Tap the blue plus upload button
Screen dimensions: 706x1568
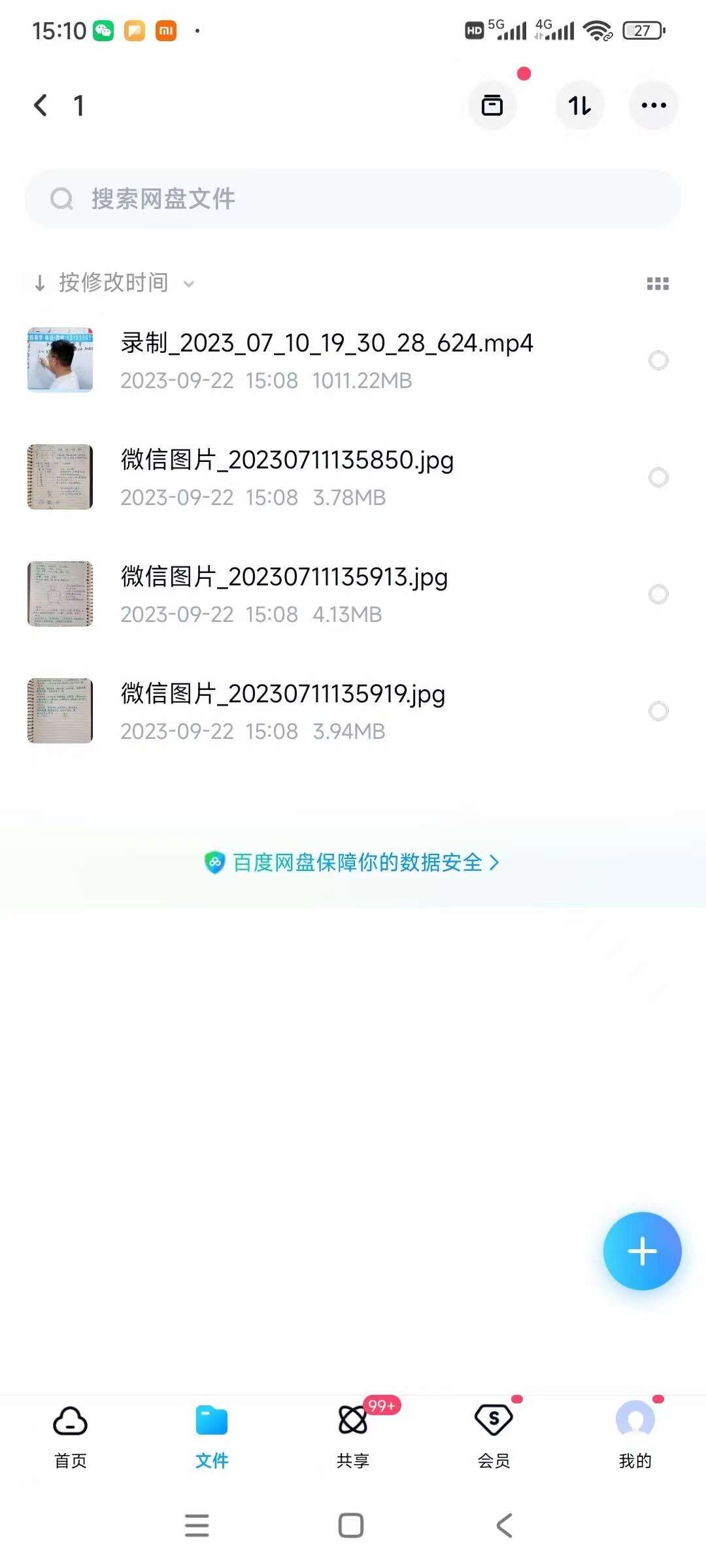pyautogui.click(x=642, y=1251)
